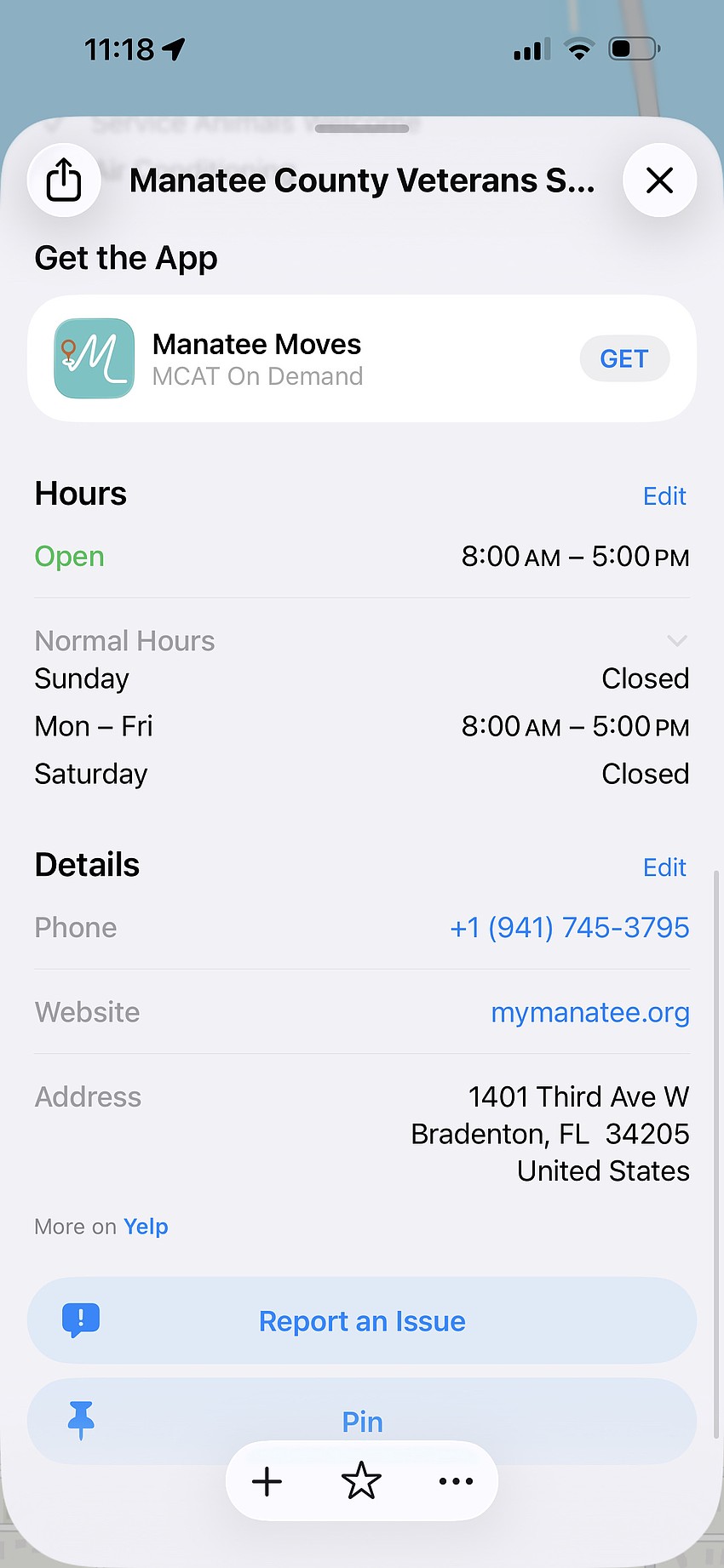724x1568 pixels.
Task: Tap the Manatee Moves app icon
Action: tap(94, 358)
